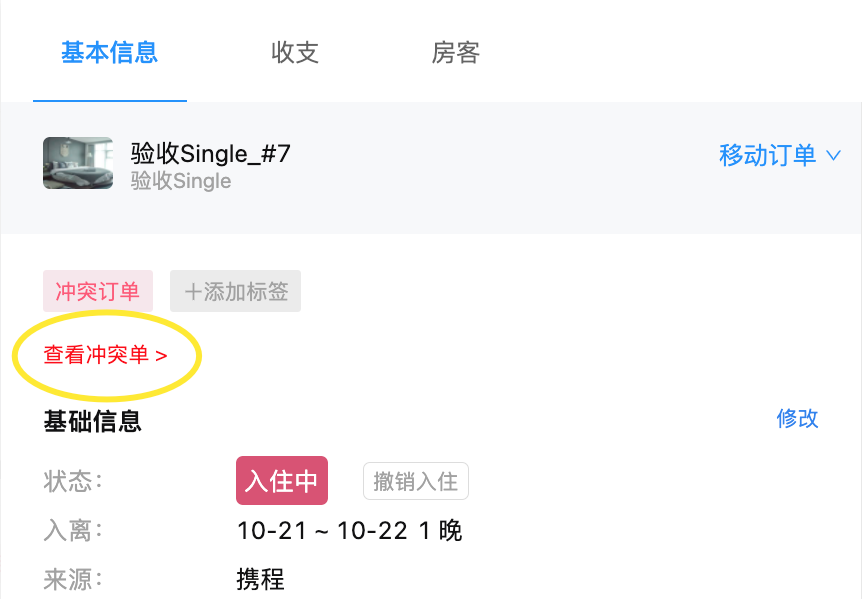
Task: Tap 修改 to edit basic info
Action: 797,418
